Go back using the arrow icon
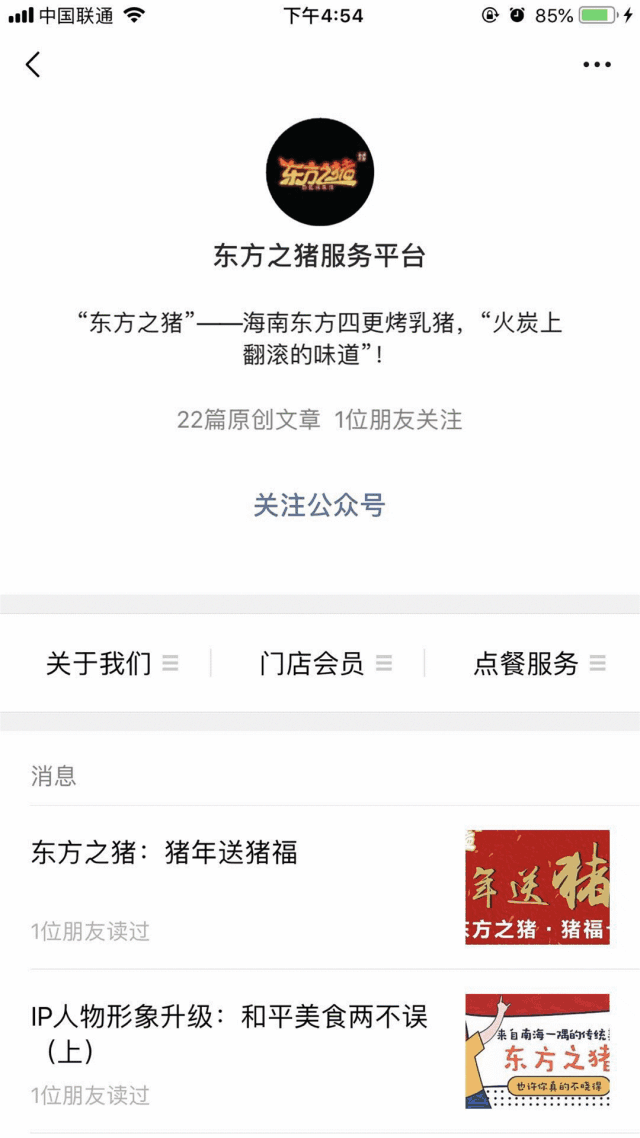Screen dimensions: 640x1138 [33, 65]
